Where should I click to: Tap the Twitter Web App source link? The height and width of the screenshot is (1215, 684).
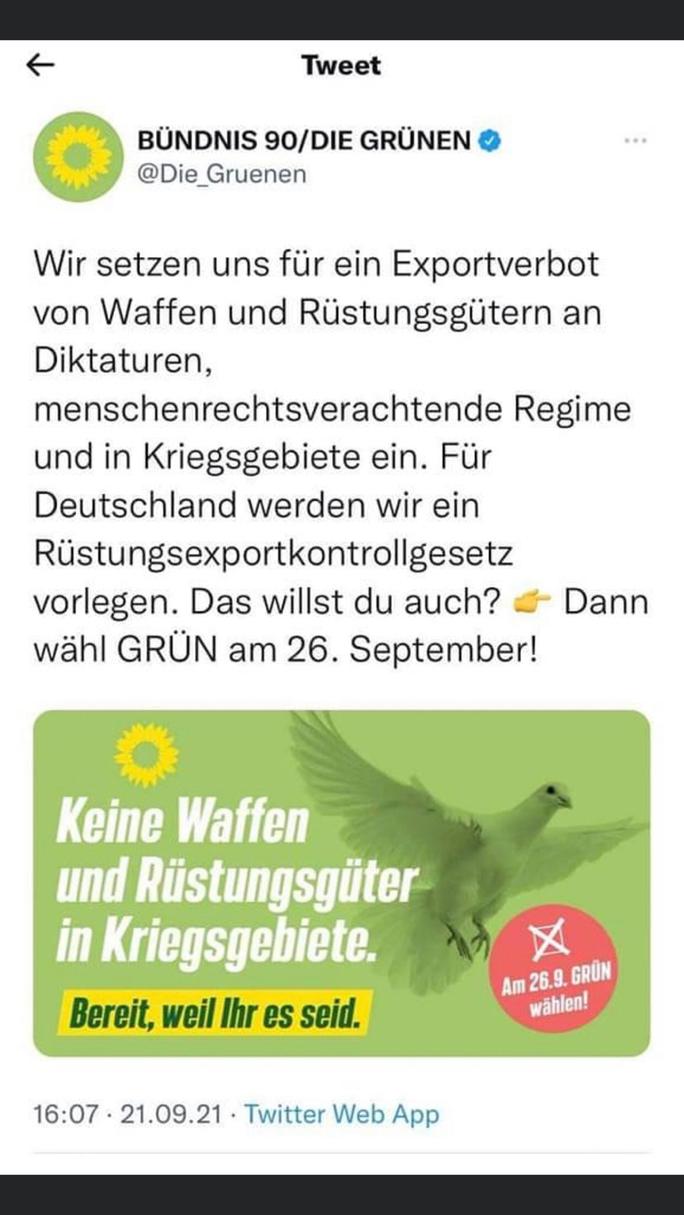[342, 1114]
